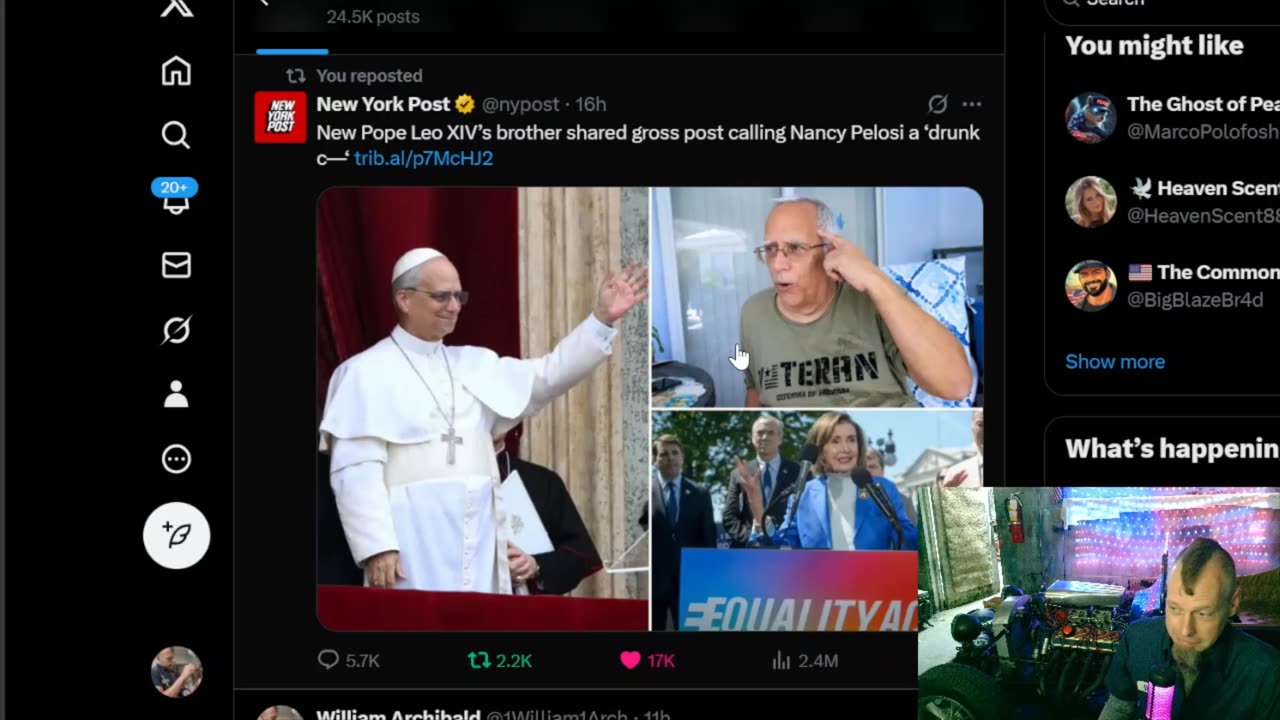
Task: Compose a new post
Action: pyautogui.click(x=176, y=535)
